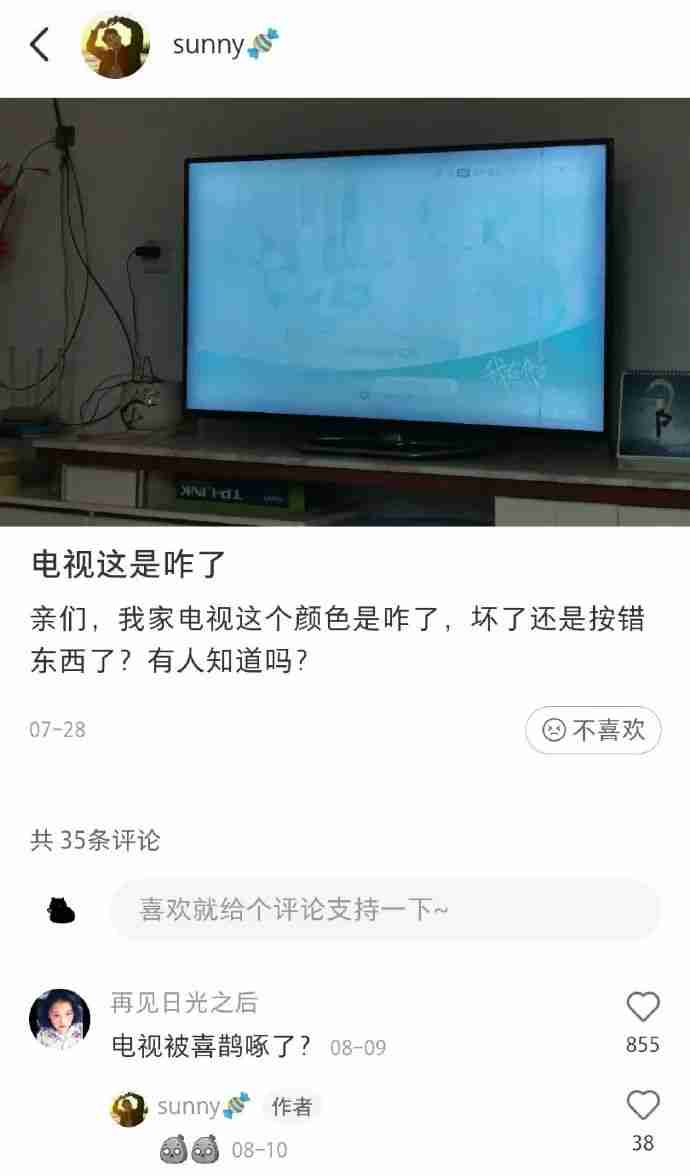Open sunny's profile avatar in header
Viewport: 690px width, 1176px height.
pos(116,45)
